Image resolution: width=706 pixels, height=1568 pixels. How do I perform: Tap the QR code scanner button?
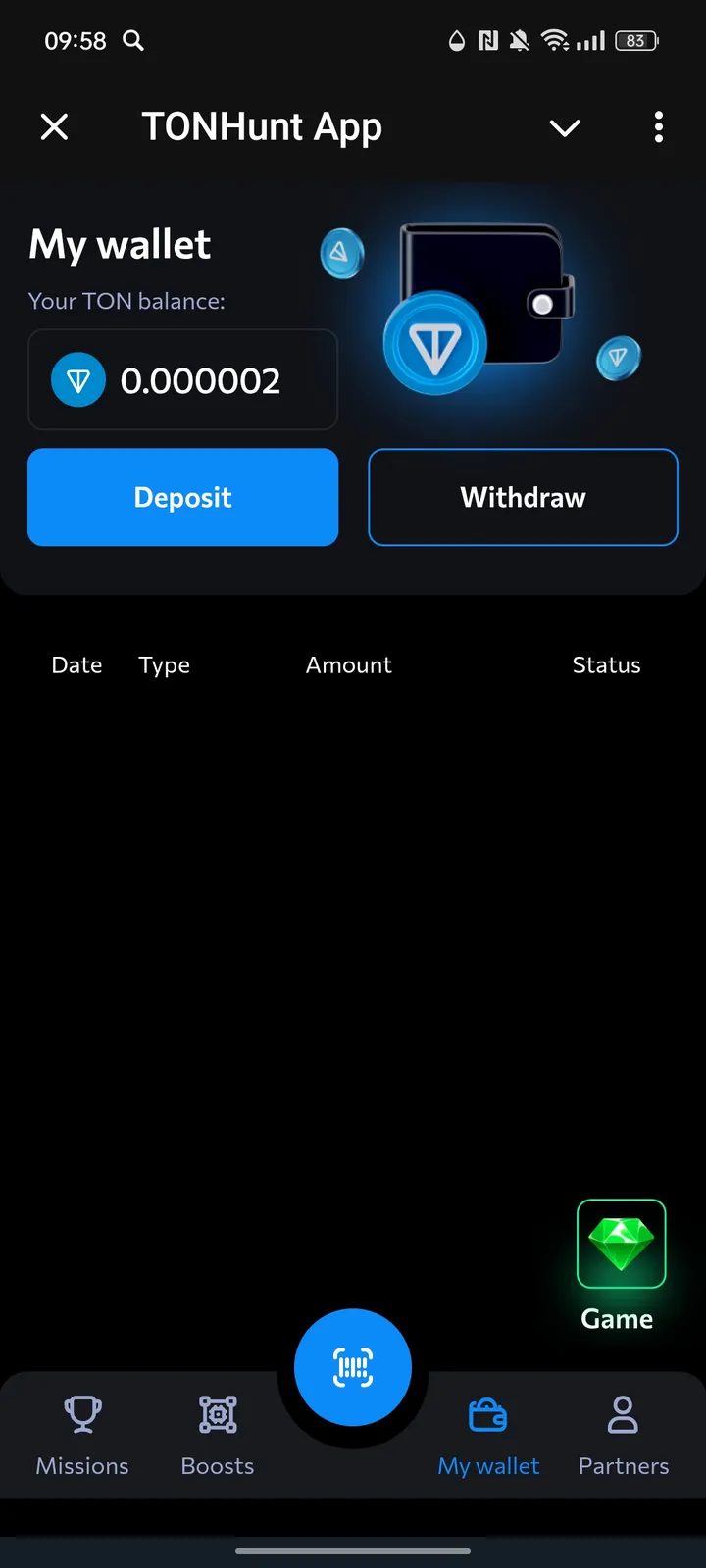coord(353,1366)
